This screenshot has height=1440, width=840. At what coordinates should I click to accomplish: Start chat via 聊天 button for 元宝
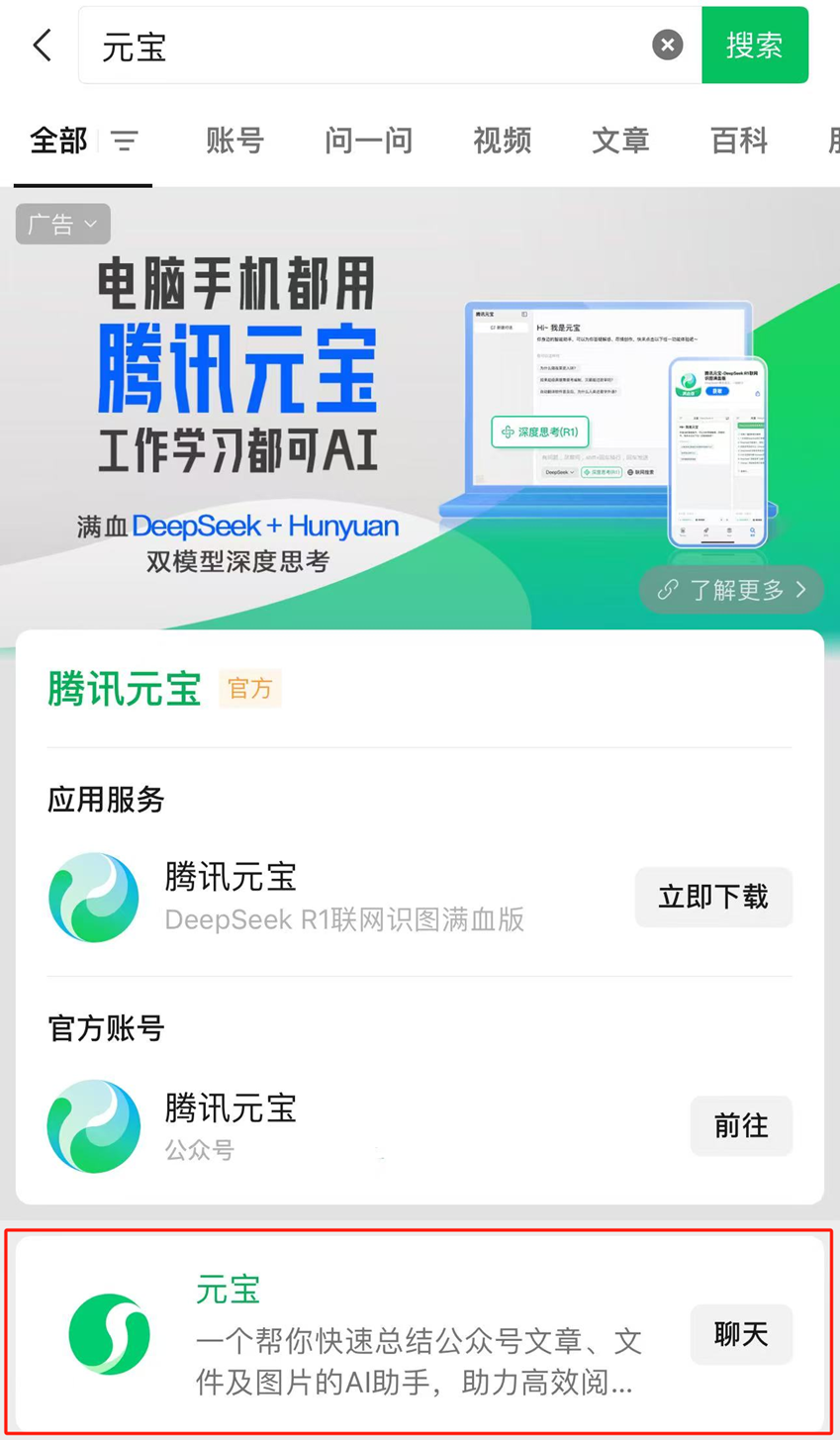coord(741,1335)
